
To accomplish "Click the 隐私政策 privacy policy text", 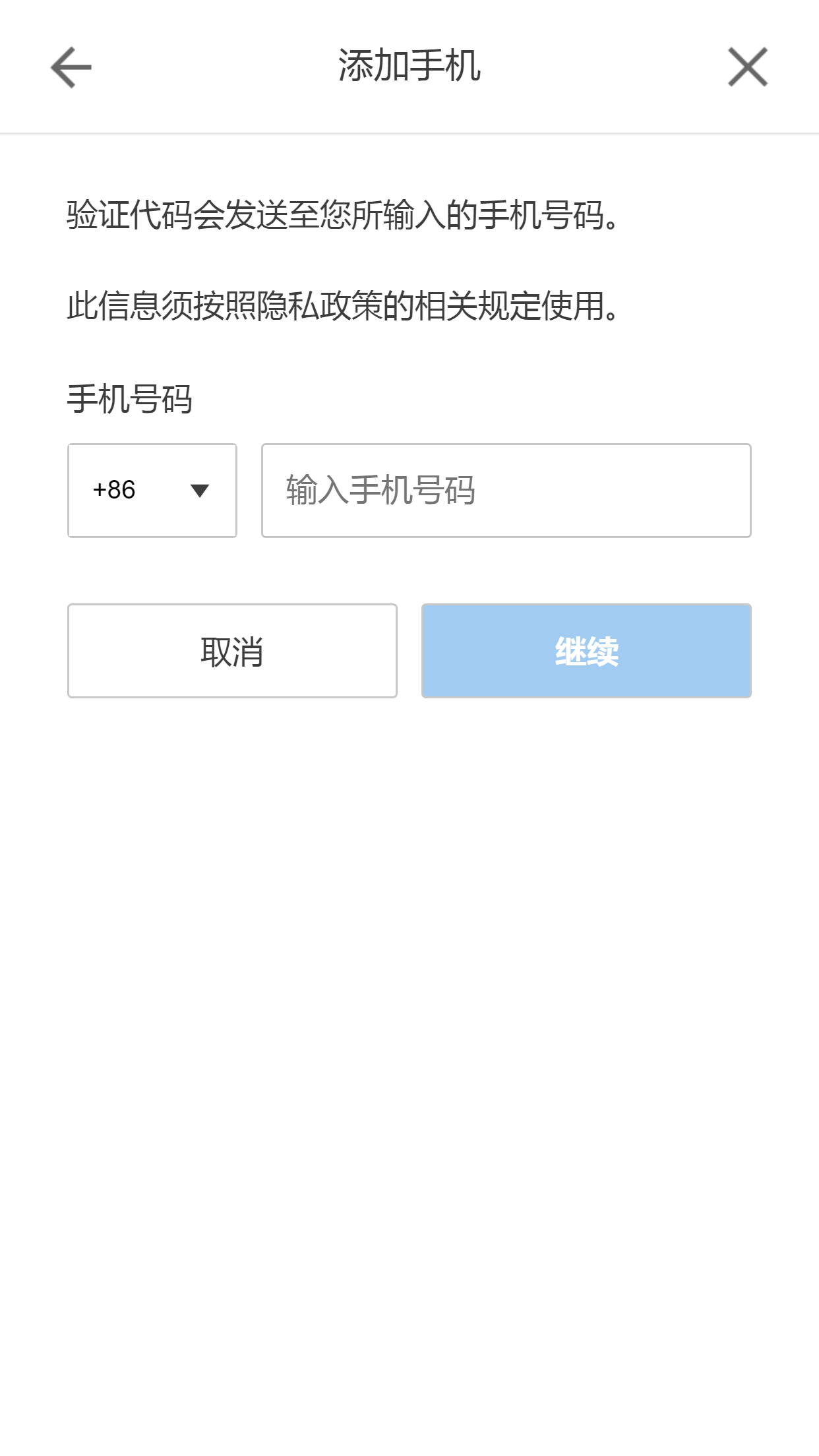I will pyautogui.click(x=322, y=305).
